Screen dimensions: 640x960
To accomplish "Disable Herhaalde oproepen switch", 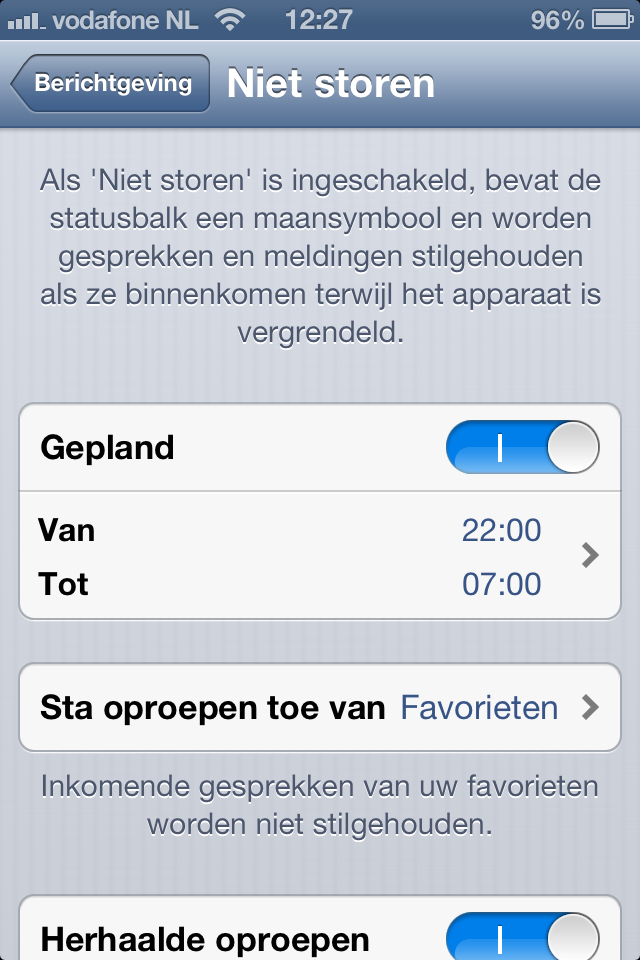I will (x=522, y=938).
